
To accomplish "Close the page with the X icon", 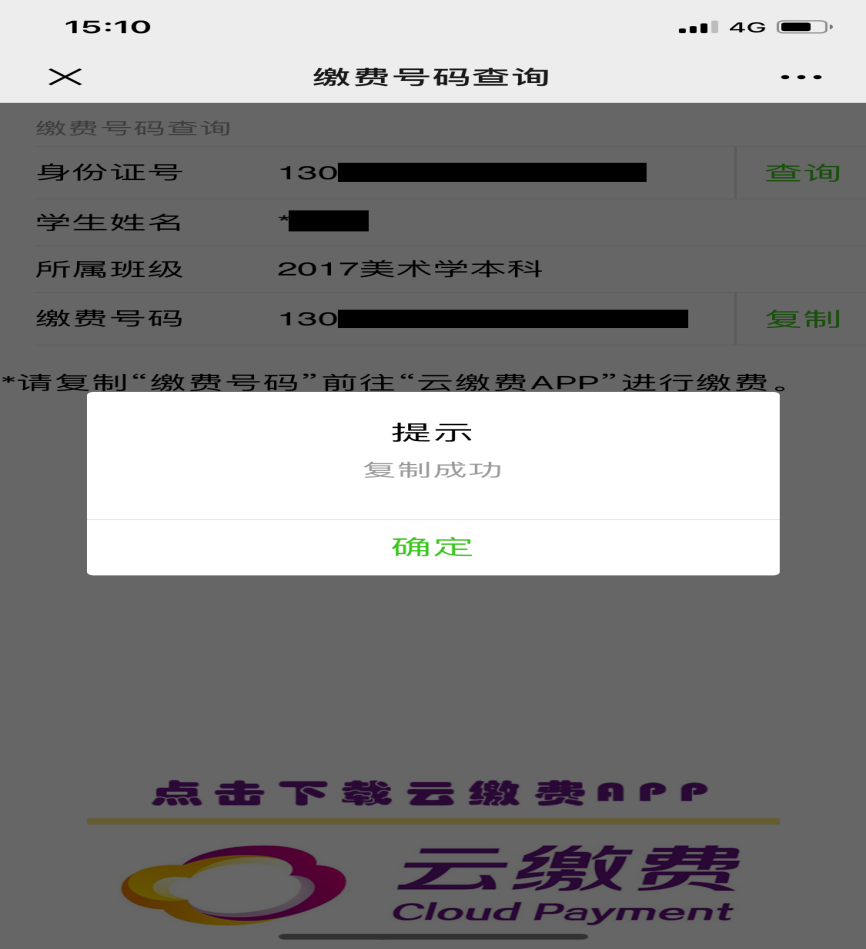I will coord(65,77).
